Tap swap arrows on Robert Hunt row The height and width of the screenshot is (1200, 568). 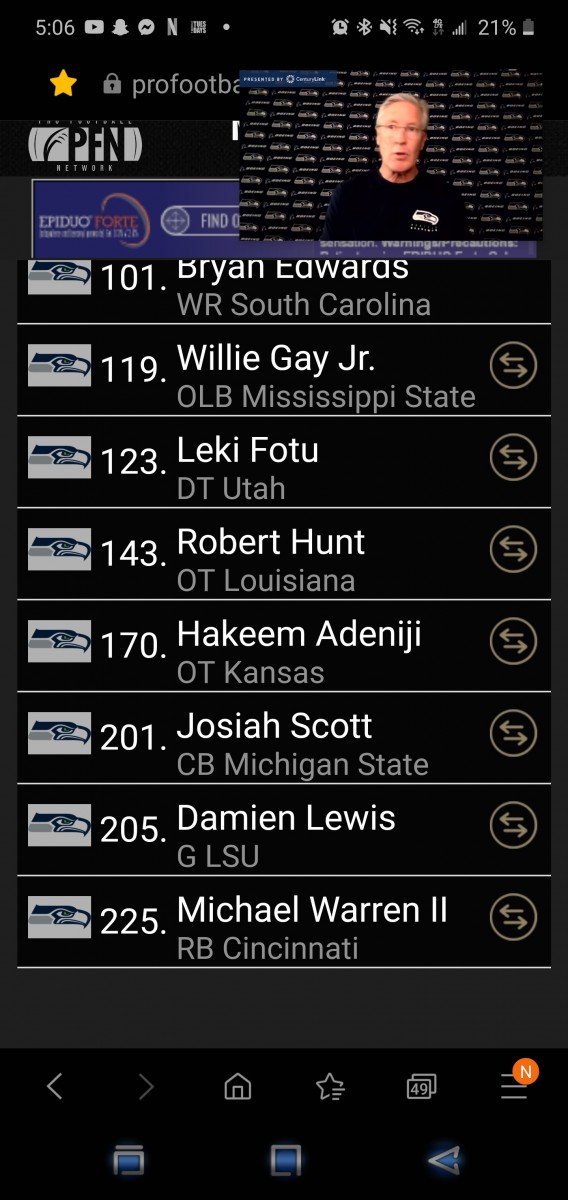pyautogui.click(x=513, y=551)
